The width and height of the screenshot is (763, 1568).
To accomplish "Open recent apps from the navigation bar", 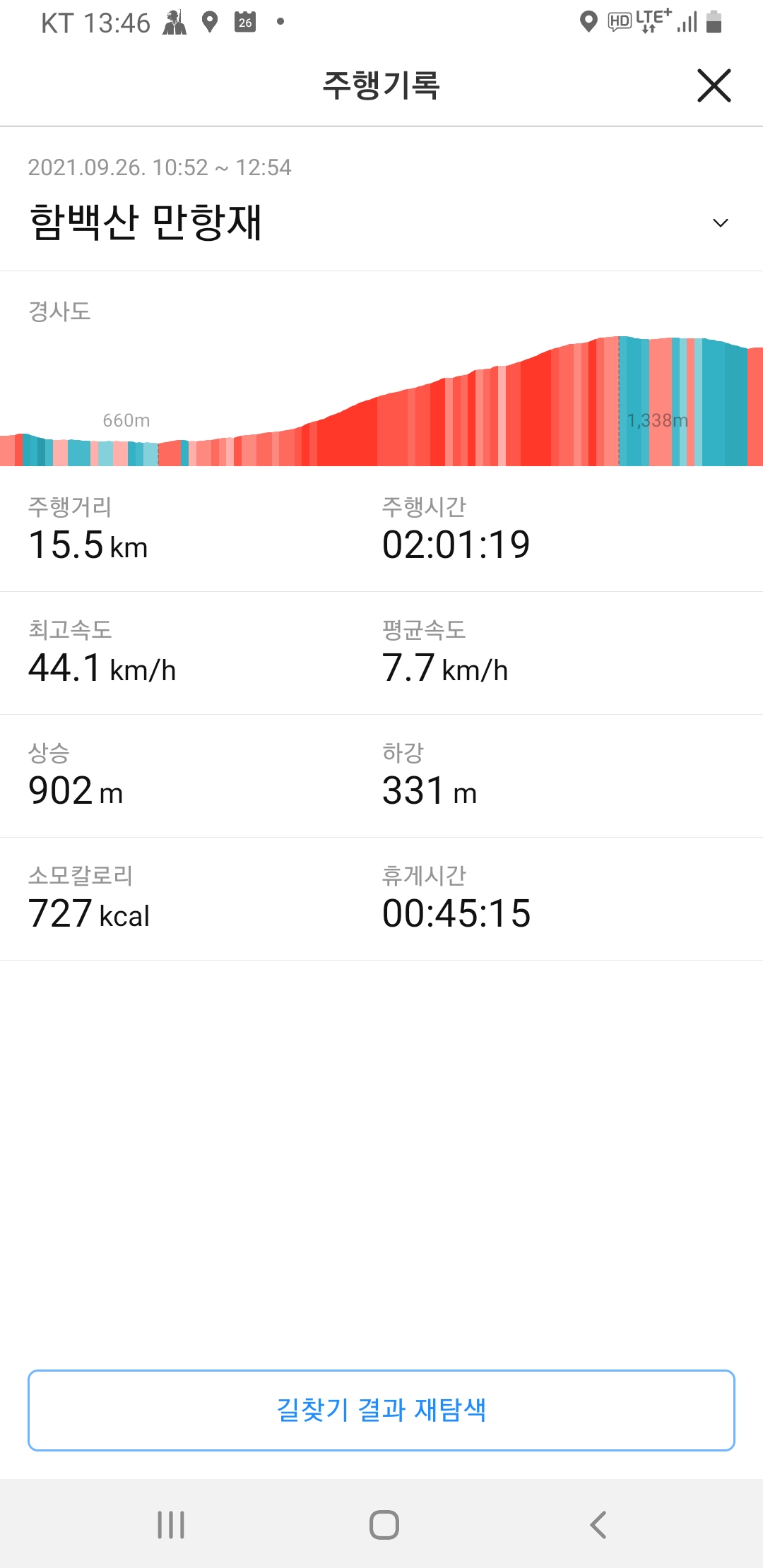I will 171,1524.
